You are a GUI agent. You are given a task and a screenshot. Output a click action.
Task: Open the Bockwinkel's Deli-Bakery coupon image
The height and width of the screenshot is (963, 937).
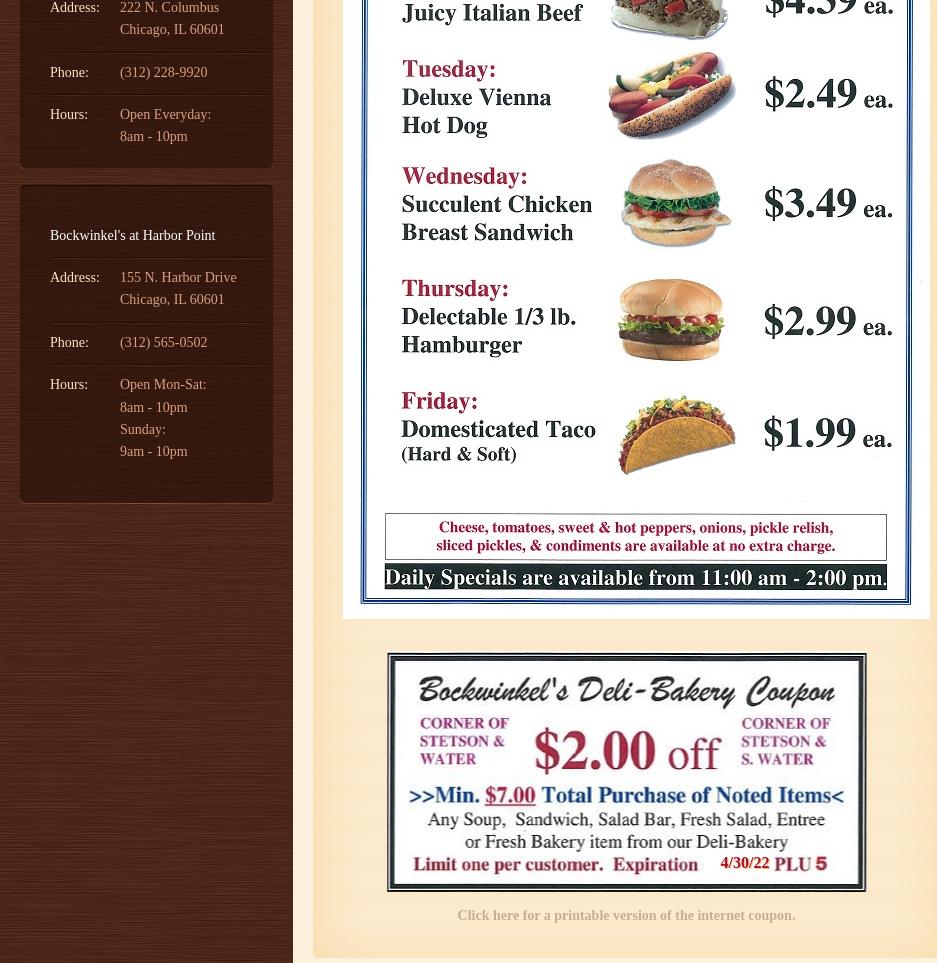point(626,772)
